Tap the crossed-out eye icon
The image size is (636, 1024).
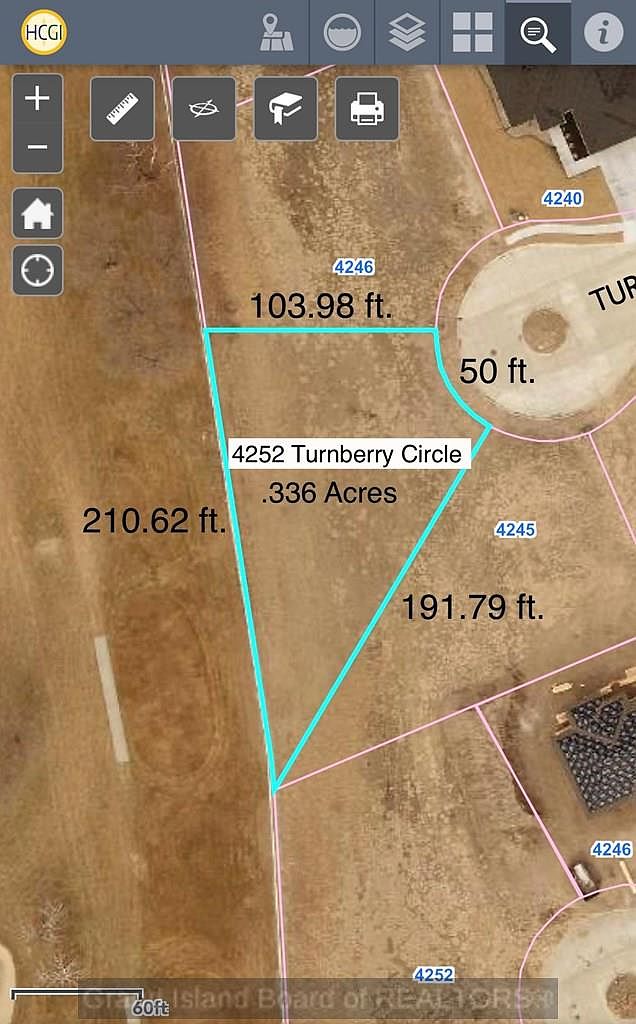(204, 108)
